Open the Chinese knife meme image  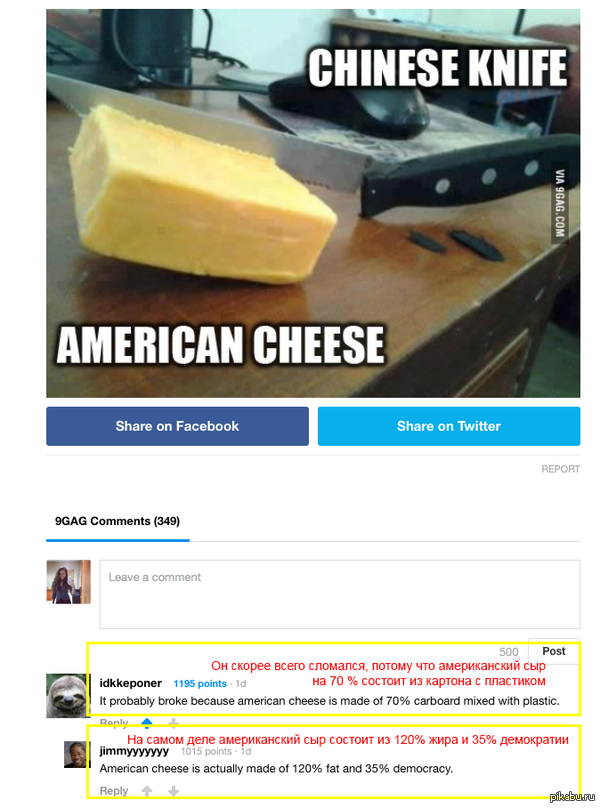point(313,199)
